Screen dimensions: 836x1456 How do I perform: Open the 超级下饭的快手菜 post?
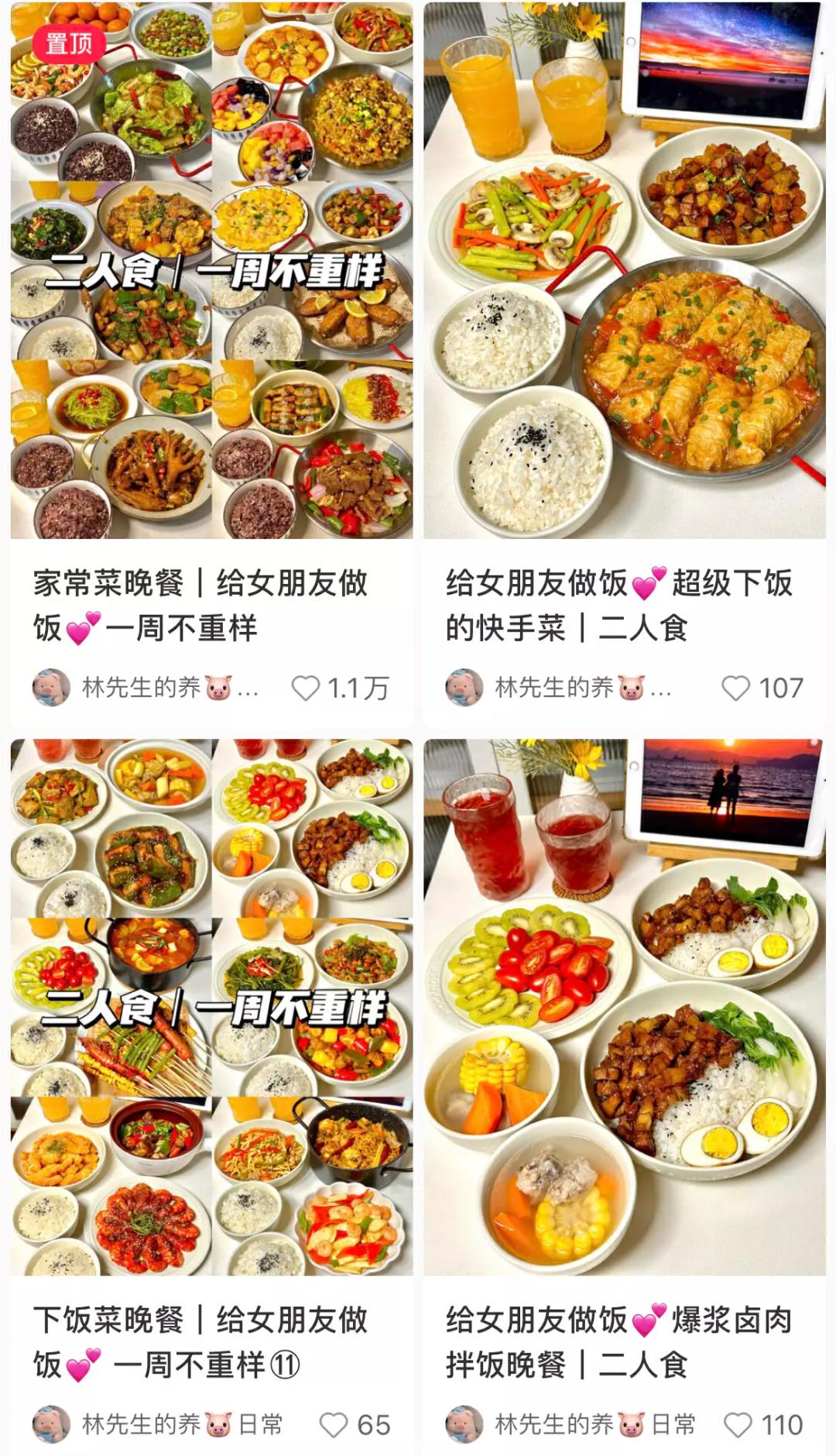pyautogui.click(x=625, y=271)
